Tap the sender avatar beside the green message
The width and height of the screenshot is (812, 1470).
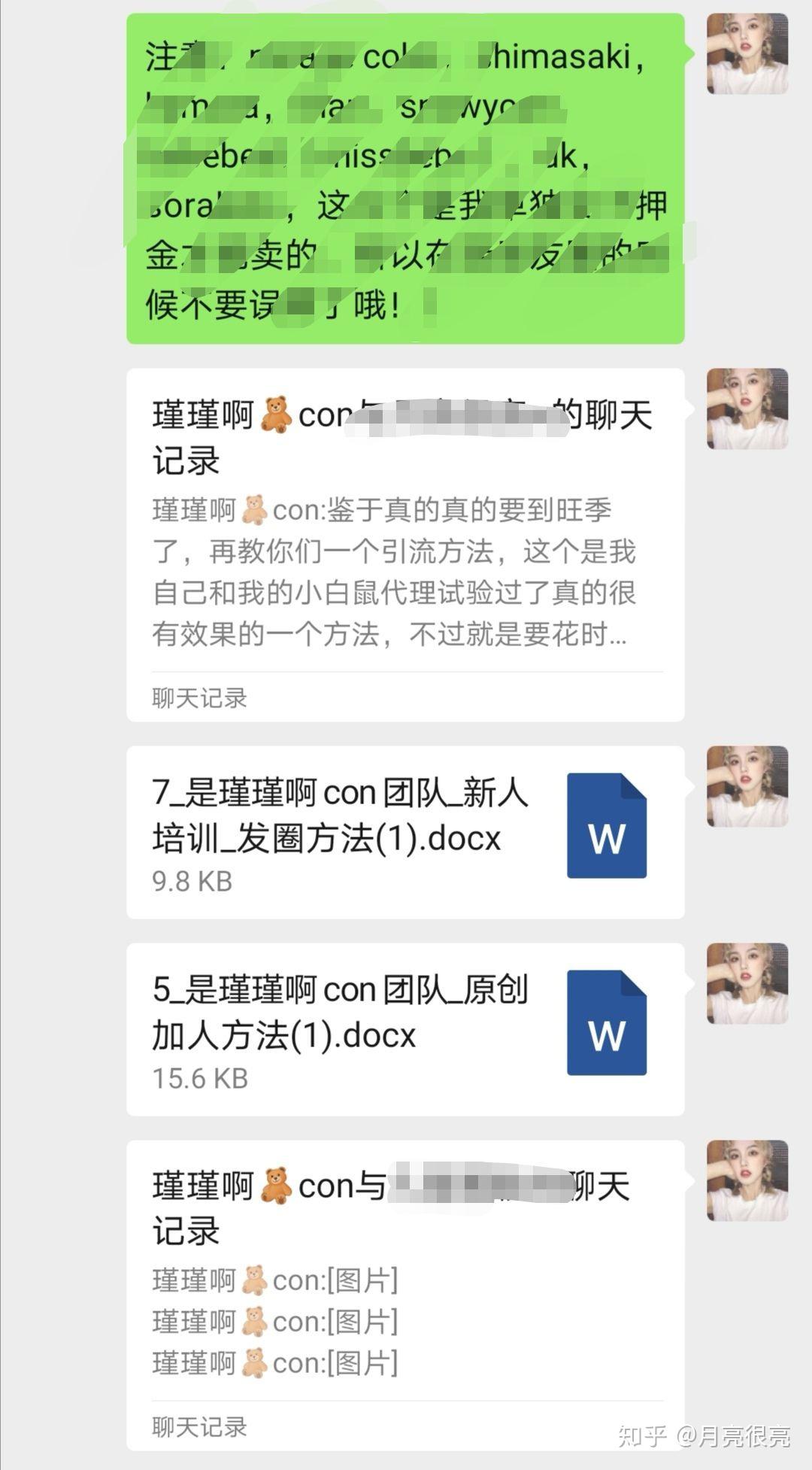(747, 53)
